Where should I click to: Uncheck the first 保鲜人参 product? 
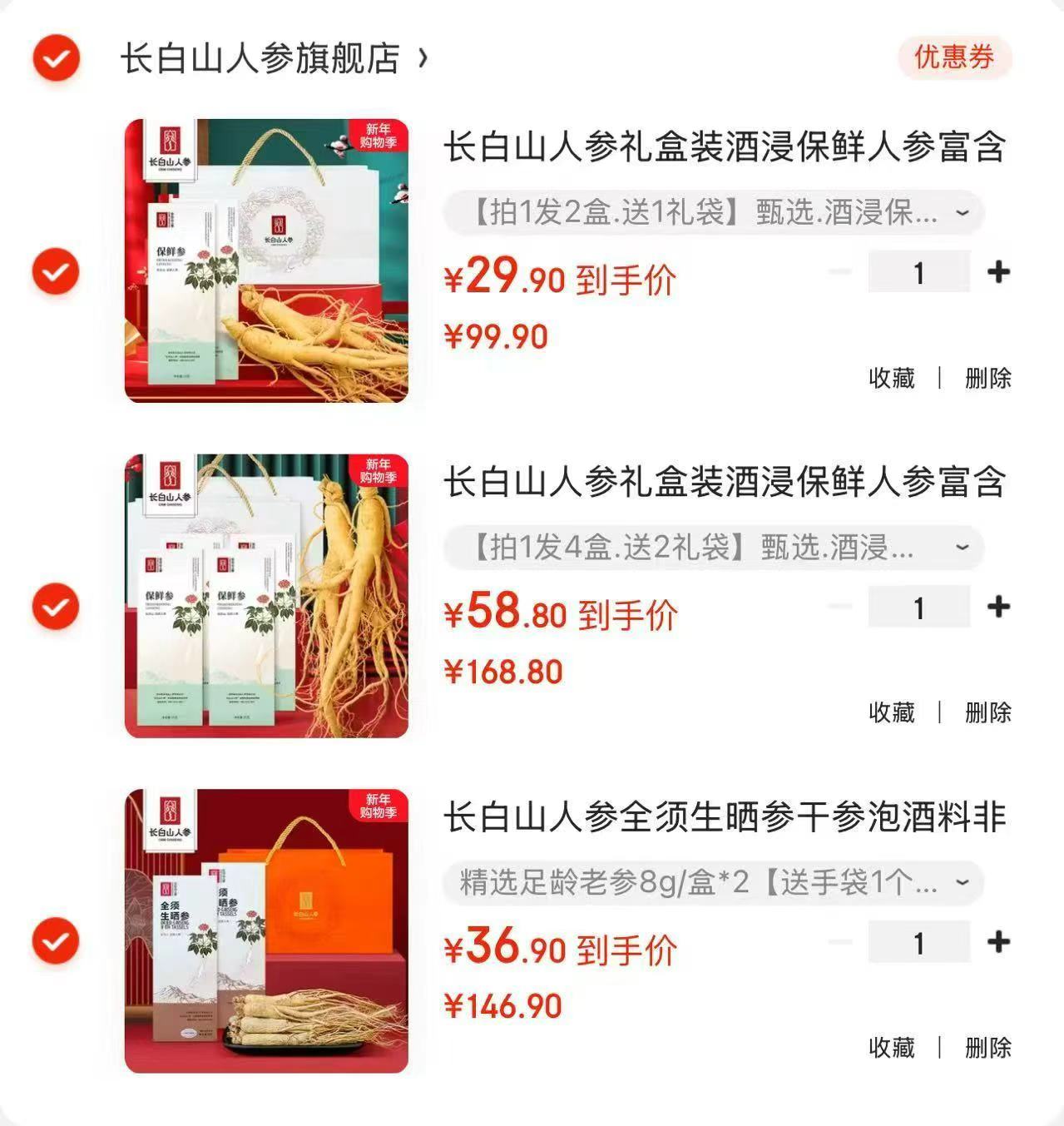pos(55,272)
